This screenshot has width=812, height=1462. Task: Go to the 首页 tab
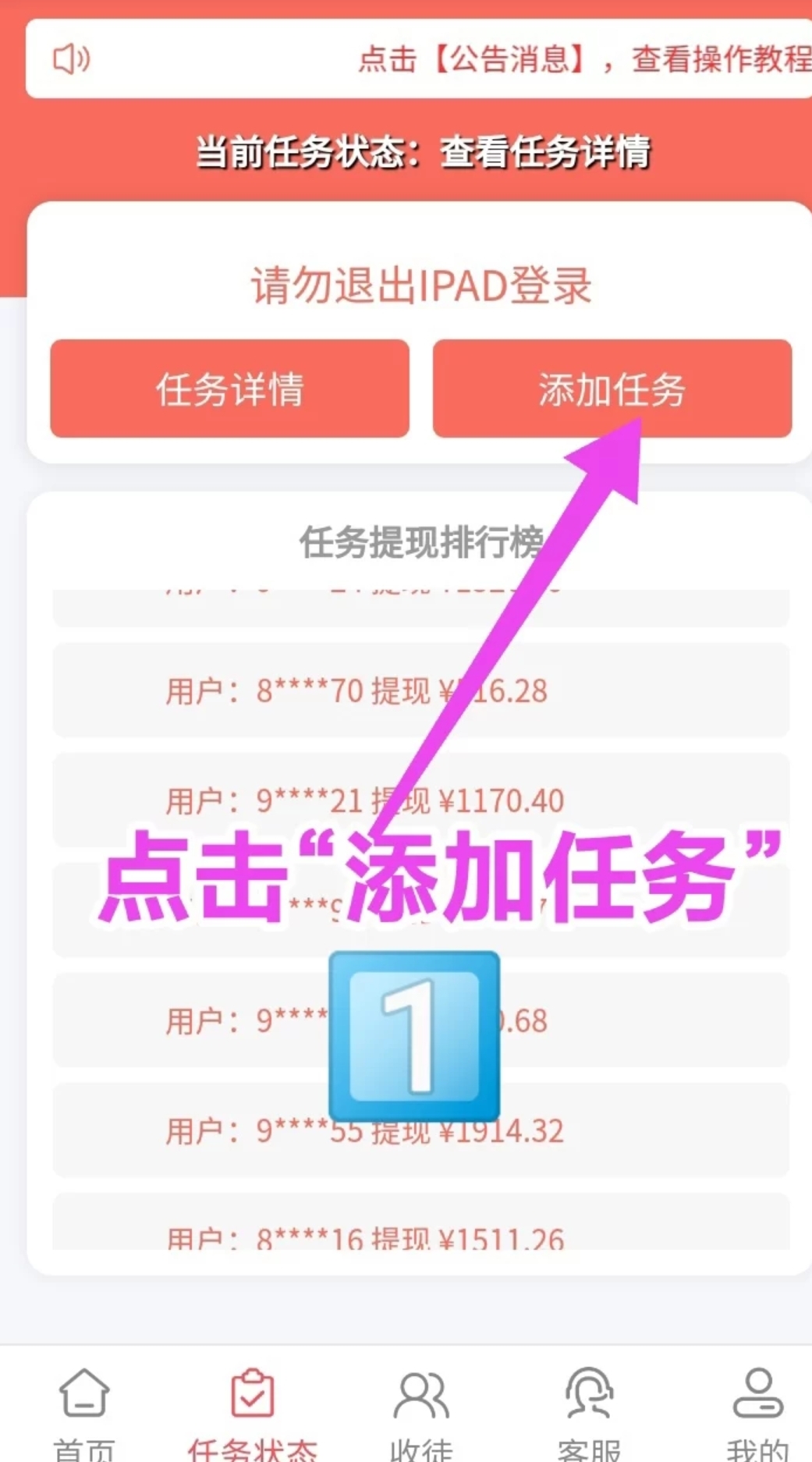(83, 1414)
